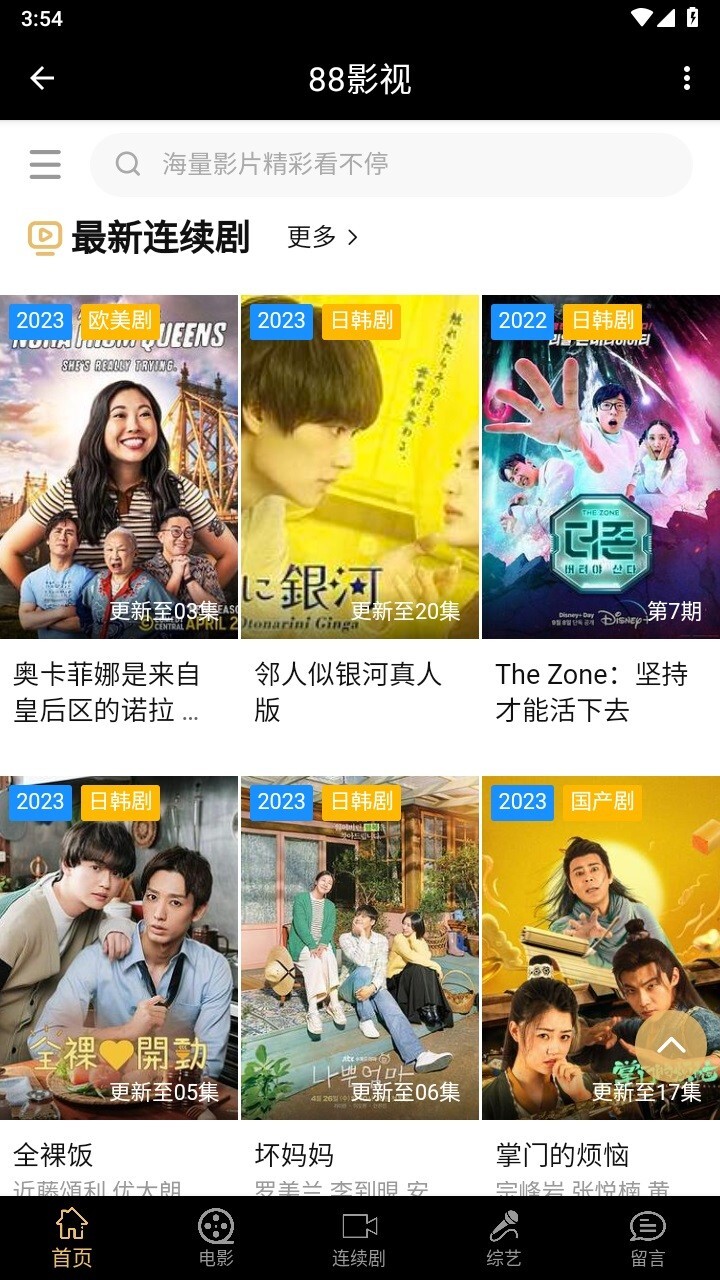Tap the back arrow in the top bar
720x1280 pixels.
[41, 79]
